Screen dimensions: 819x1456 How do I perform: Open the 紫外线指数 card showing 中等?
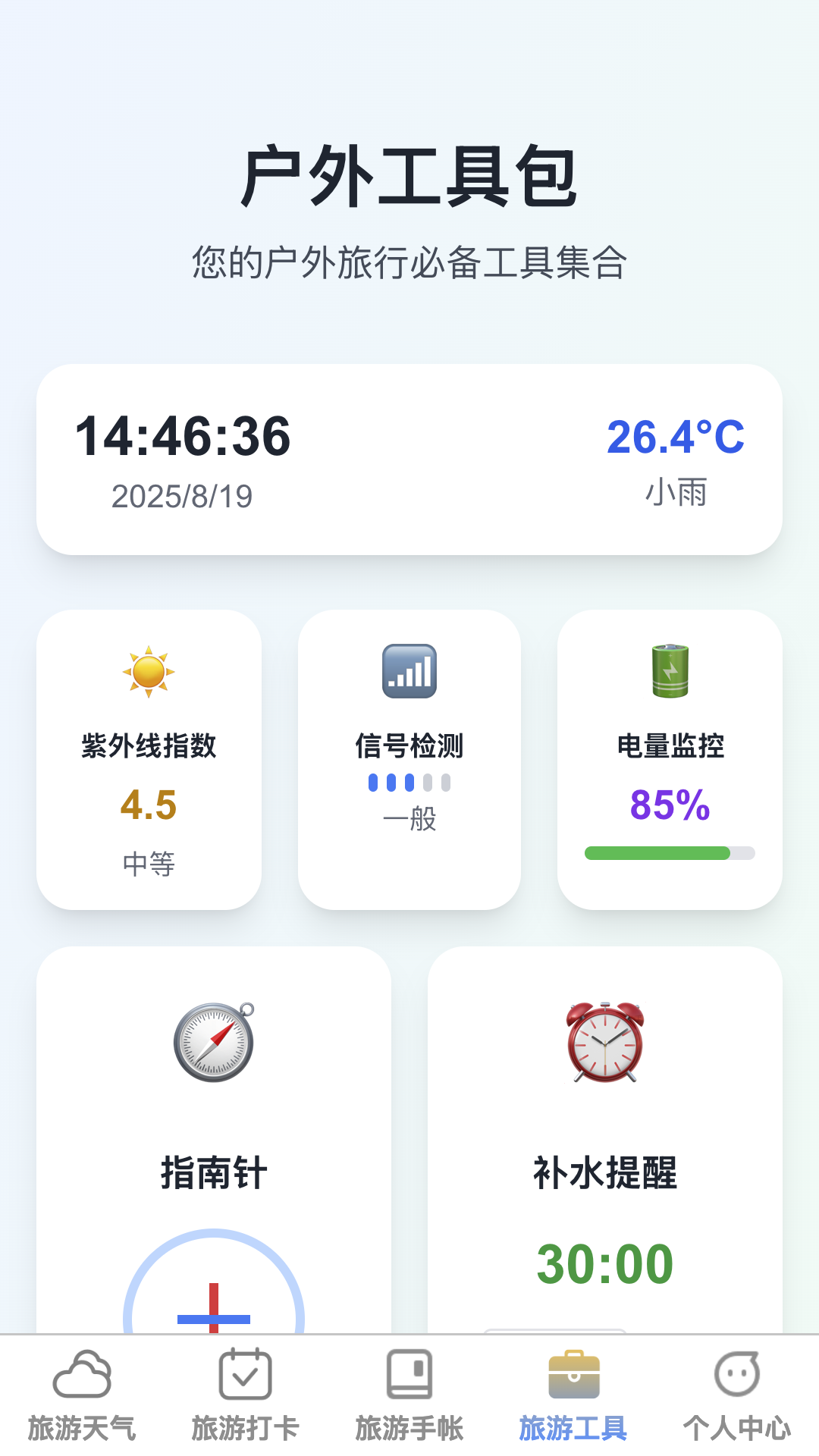(x=149, y=756)
